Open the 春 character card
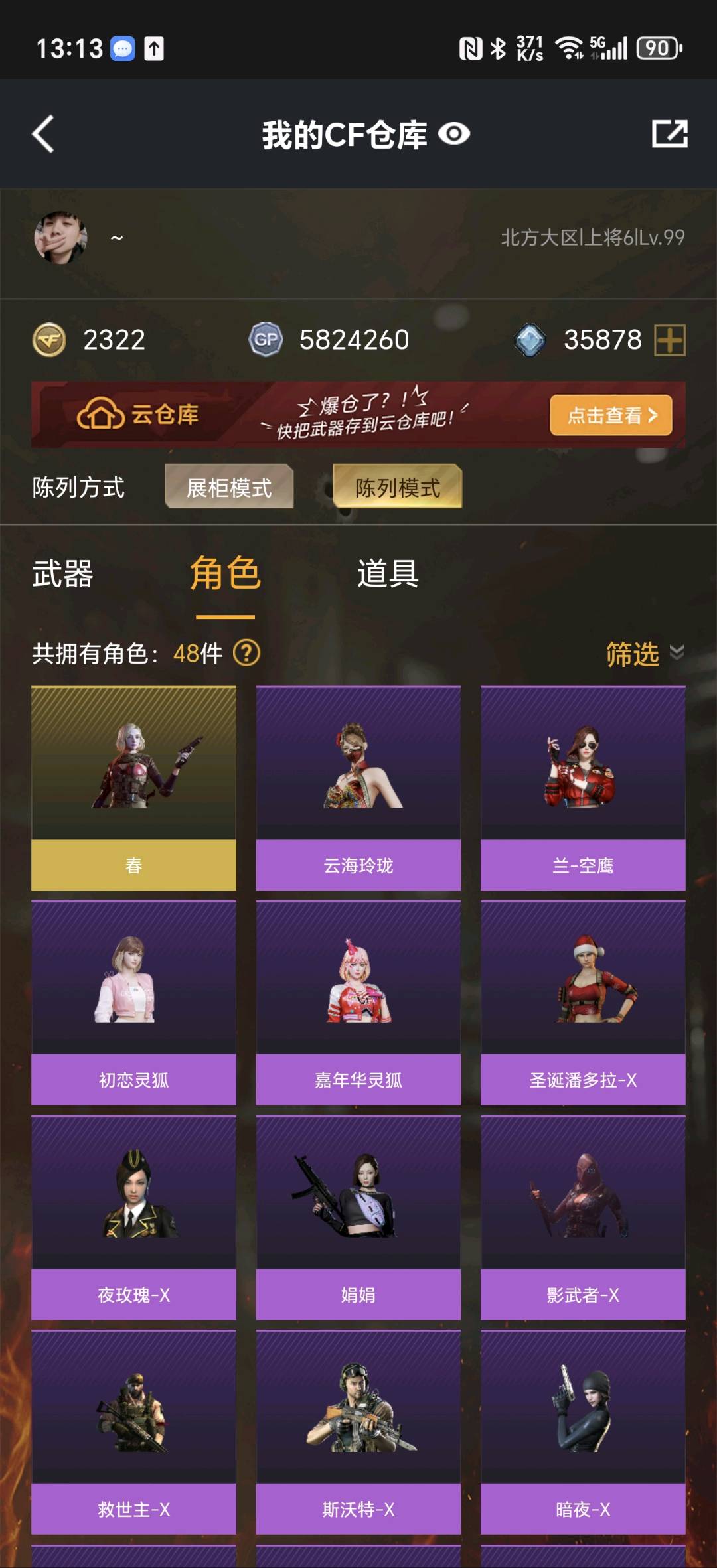The width and height of the screenshot is (717, 1568). (x=133, y=788)
